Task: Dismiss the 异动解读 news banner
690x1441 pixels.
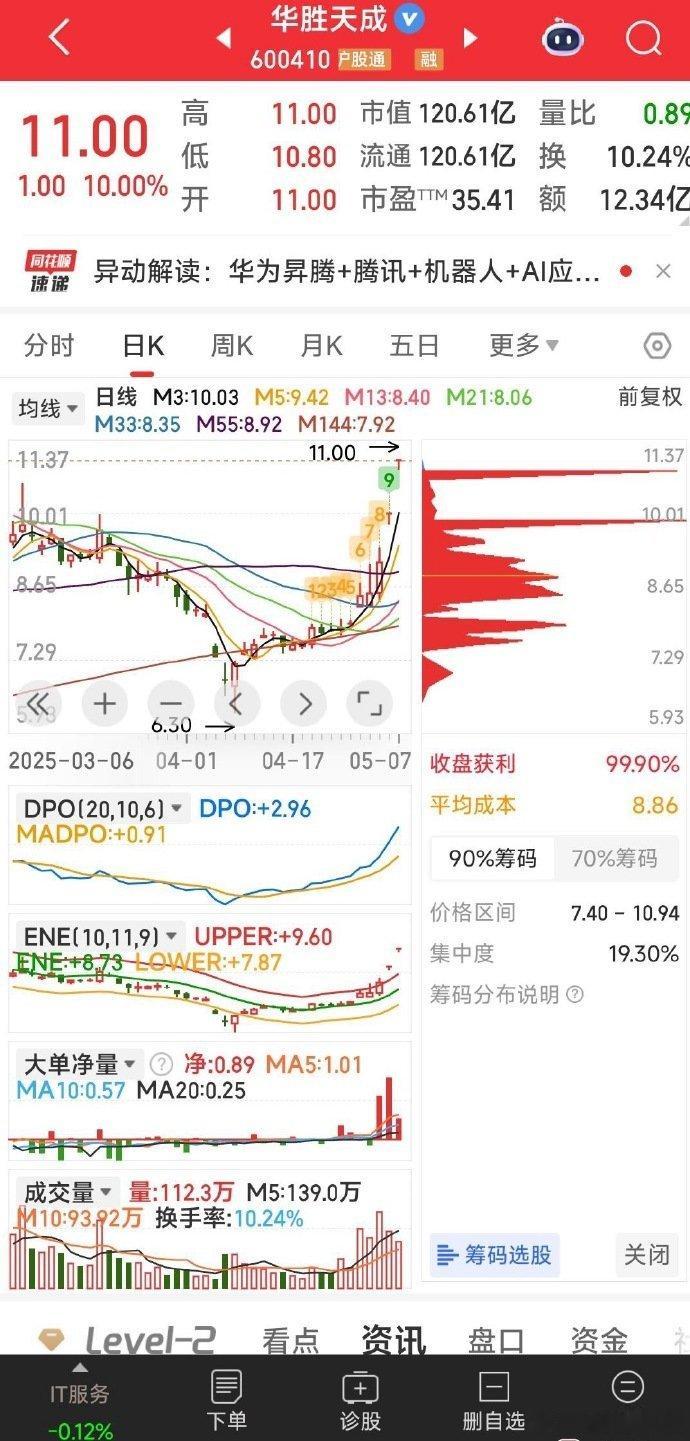Action: coord(663,271)
